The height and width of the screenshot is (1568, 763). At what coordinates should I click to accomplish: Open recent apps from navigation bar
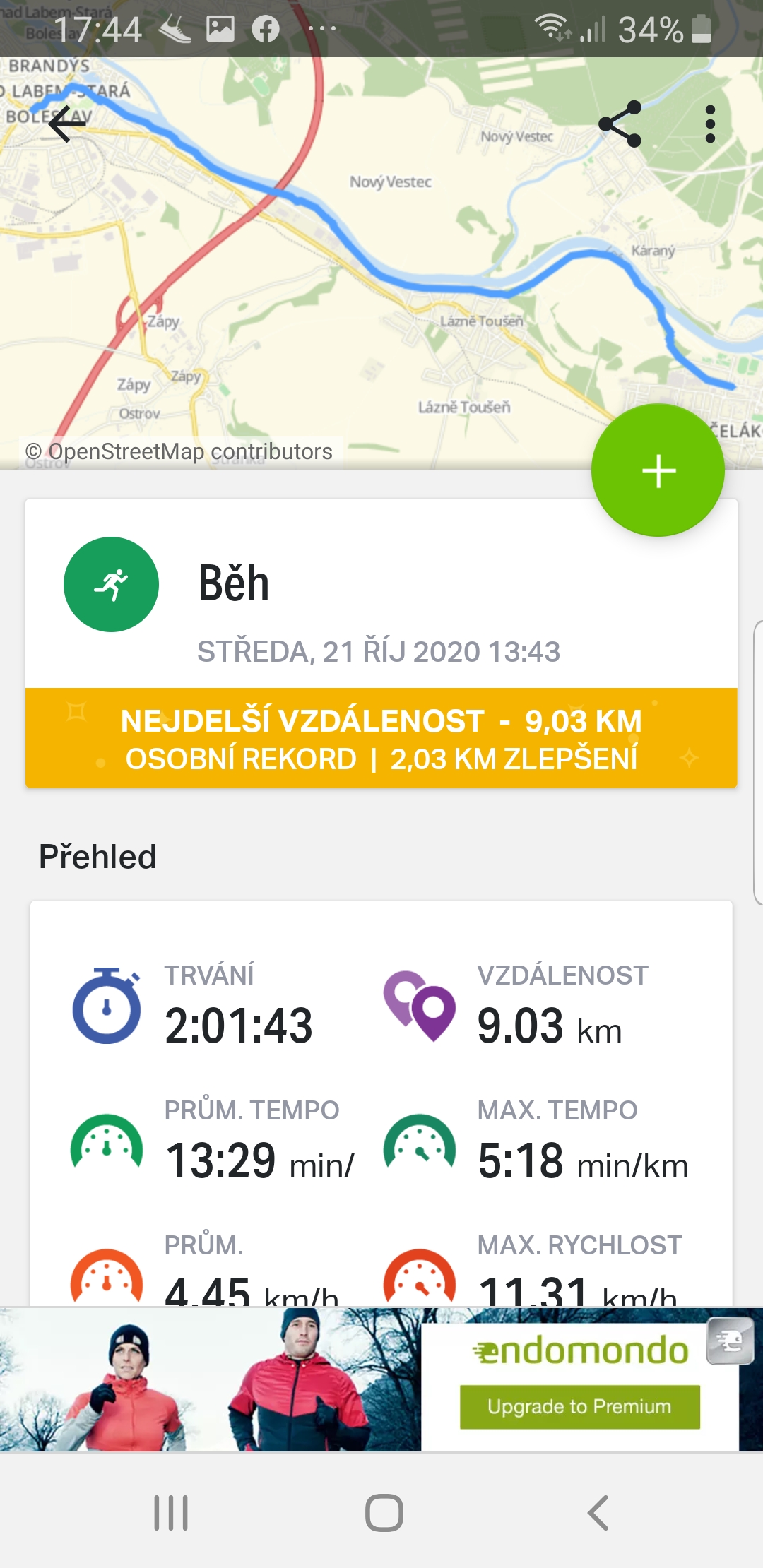pyautogui.click(x=171, y=1513)
